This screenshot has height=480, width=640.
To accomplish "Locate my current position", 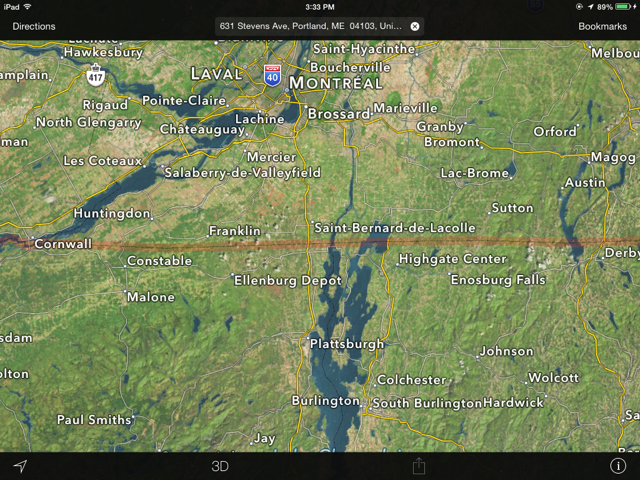I will (x=20, y=466).
